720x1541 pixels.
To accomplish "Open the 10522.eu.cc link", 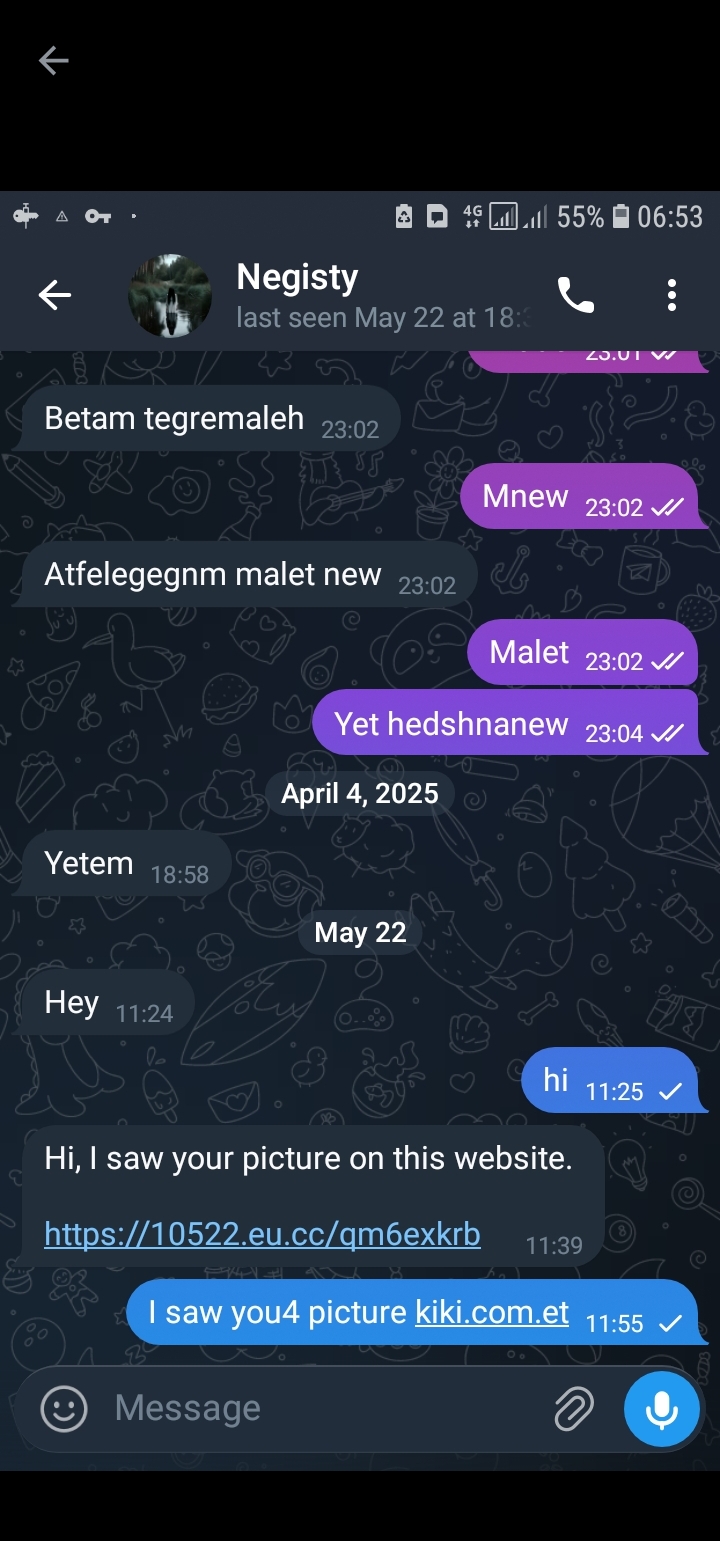I will click(x=262, y=1235).
